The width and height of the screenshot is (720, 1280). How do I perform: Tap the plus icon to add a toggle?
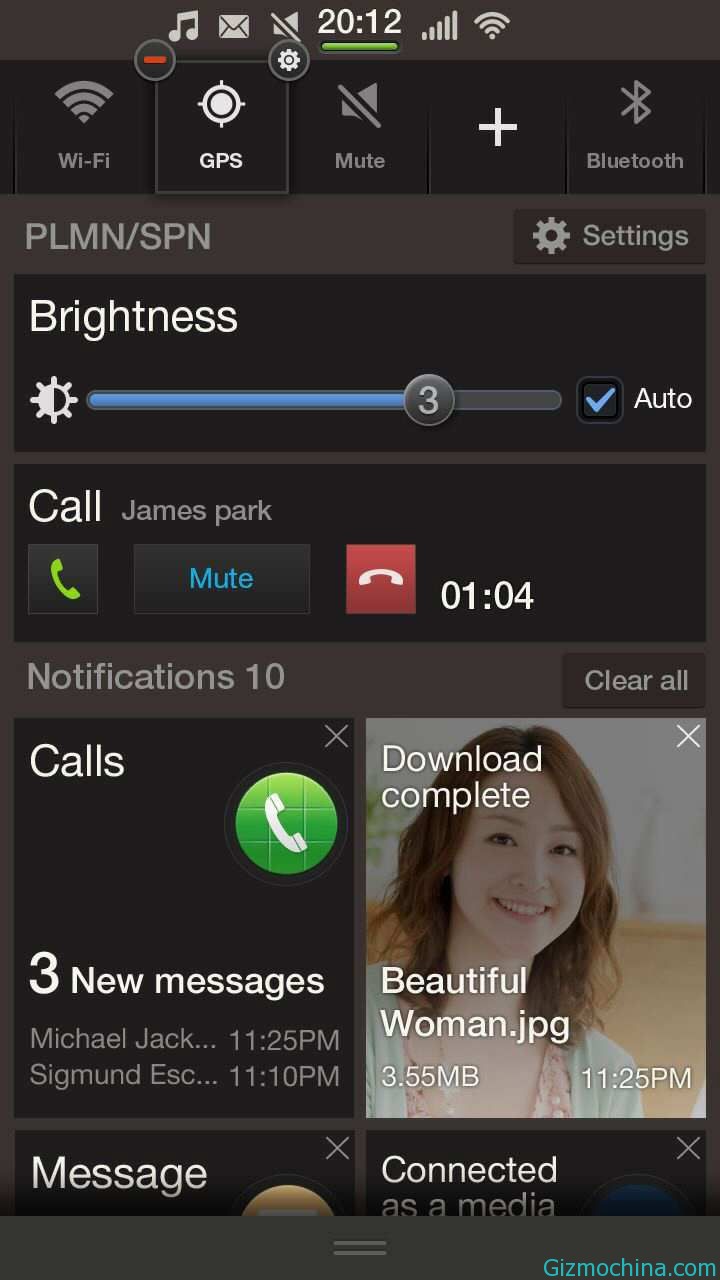click(497, 126)
